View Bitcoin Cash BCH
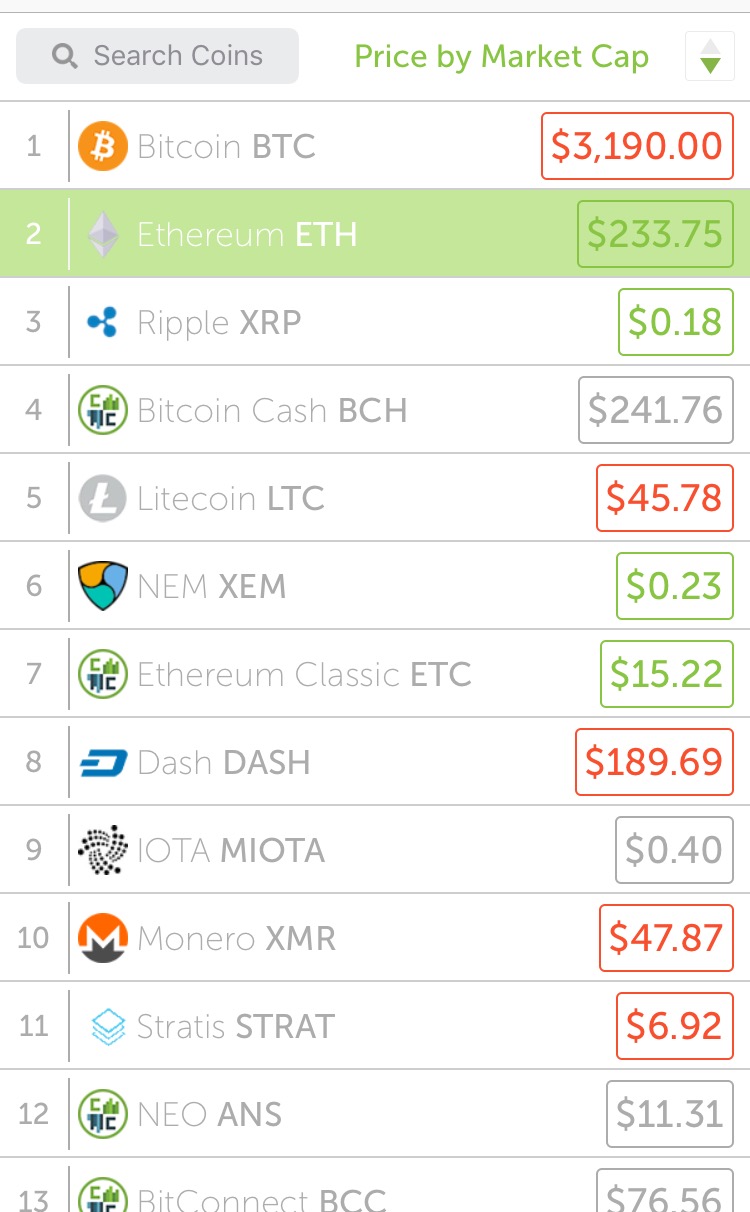Screen dimensions: 750x1212 tap(375, 410)
